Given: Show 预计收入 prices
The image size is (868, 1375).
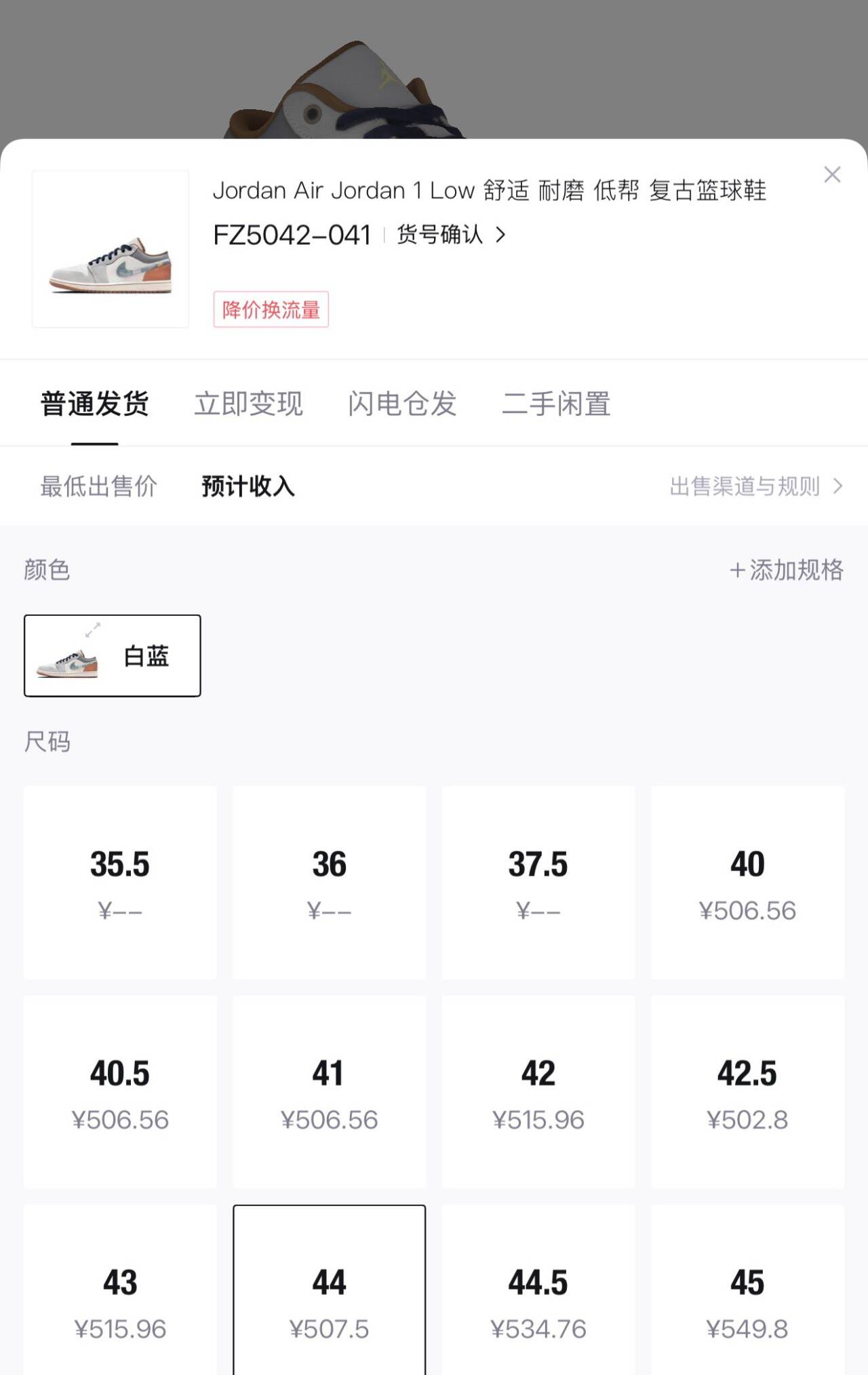Looking at the screenshot, I should 248,486.
